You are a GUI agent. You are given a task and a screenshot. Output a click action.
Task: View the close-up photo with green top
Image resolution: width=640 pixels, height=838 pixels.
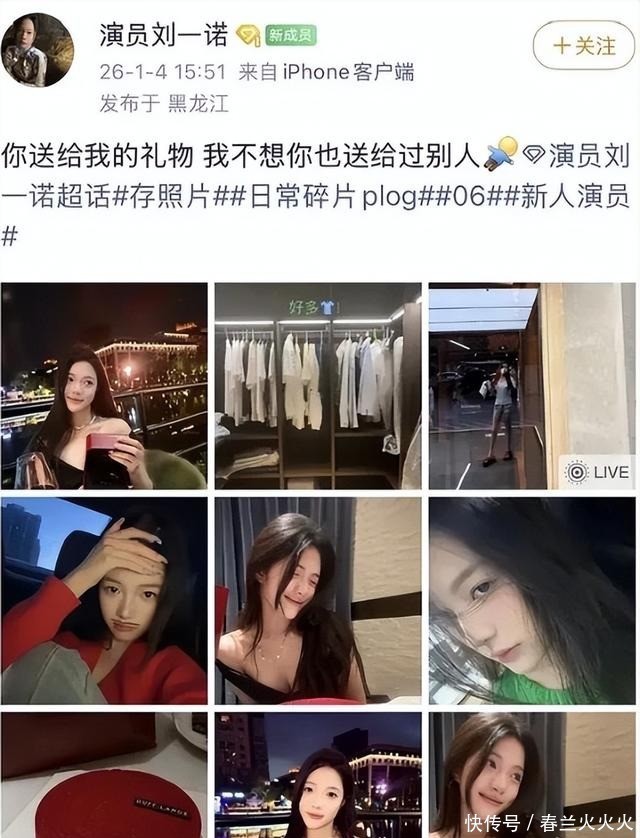coord(532,600)
